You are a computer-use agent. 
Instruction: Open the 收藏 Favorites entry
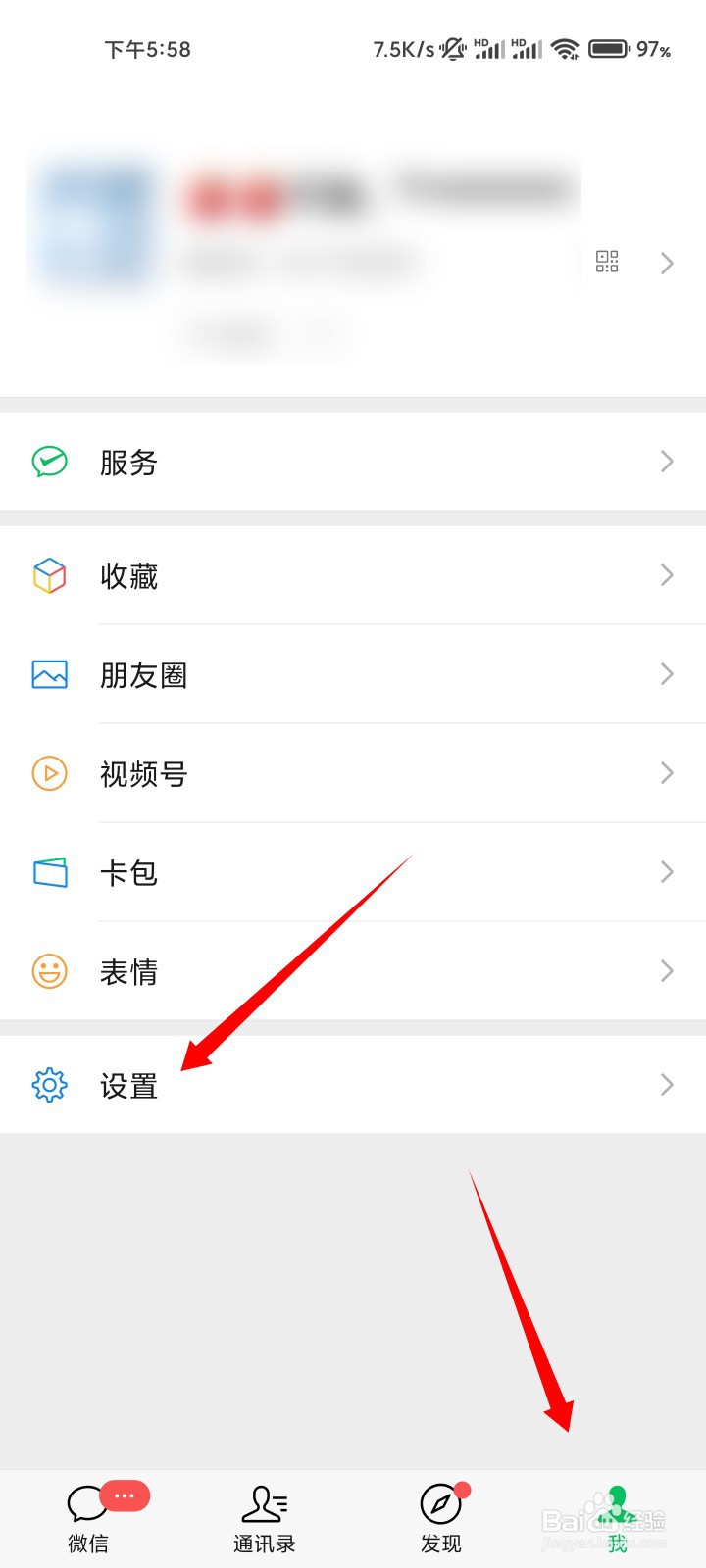click(x=128, y=576)
